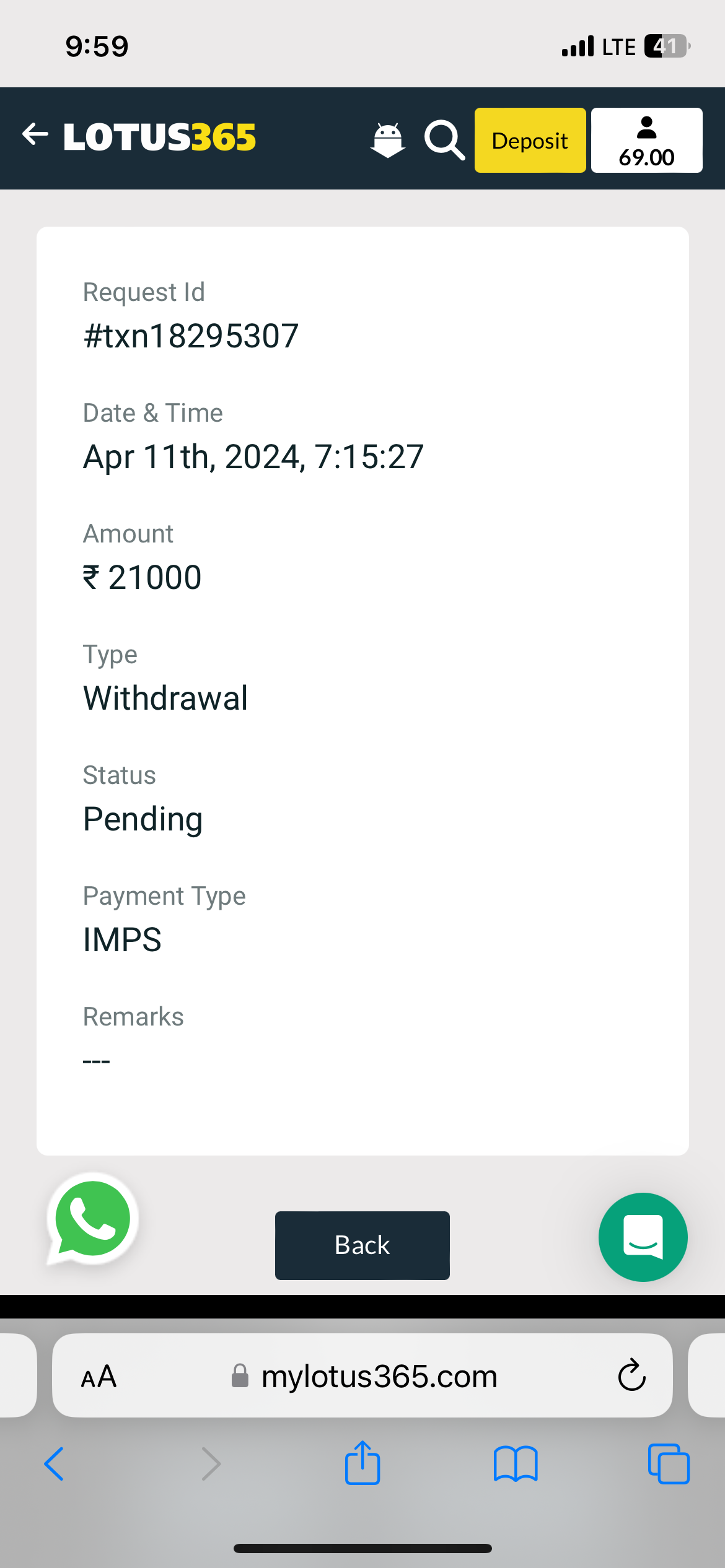Show all open Safari tabs
725x1568 pixels.
click(x=668, y=1464)
